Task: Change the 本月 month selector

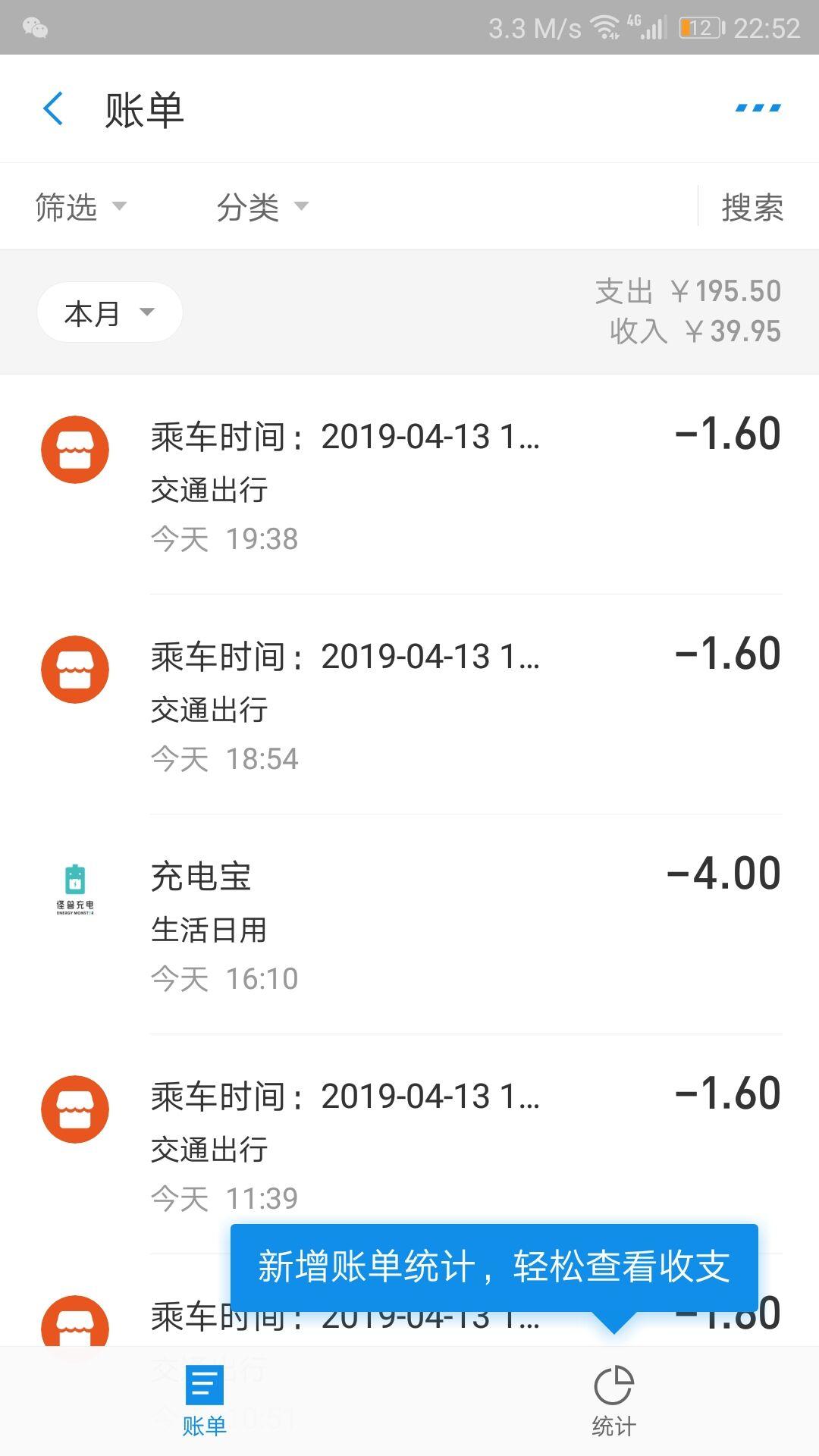Action: (110, 312)
